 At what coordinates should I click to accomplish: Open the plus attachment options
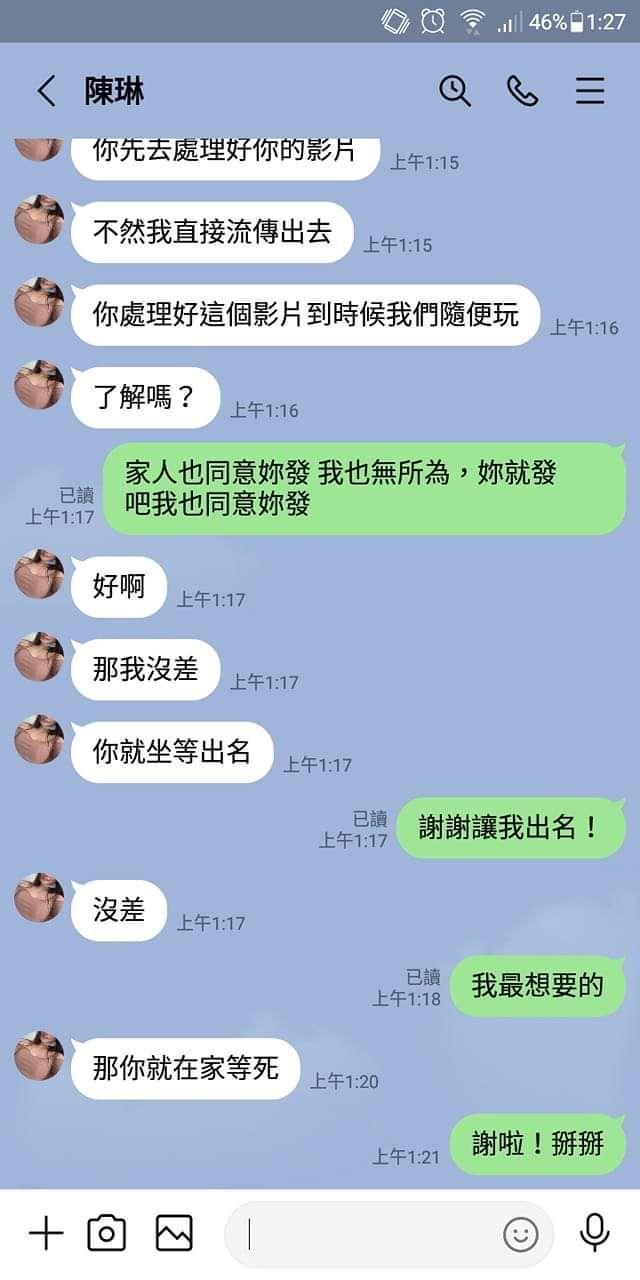click(x=45, y=1234)
